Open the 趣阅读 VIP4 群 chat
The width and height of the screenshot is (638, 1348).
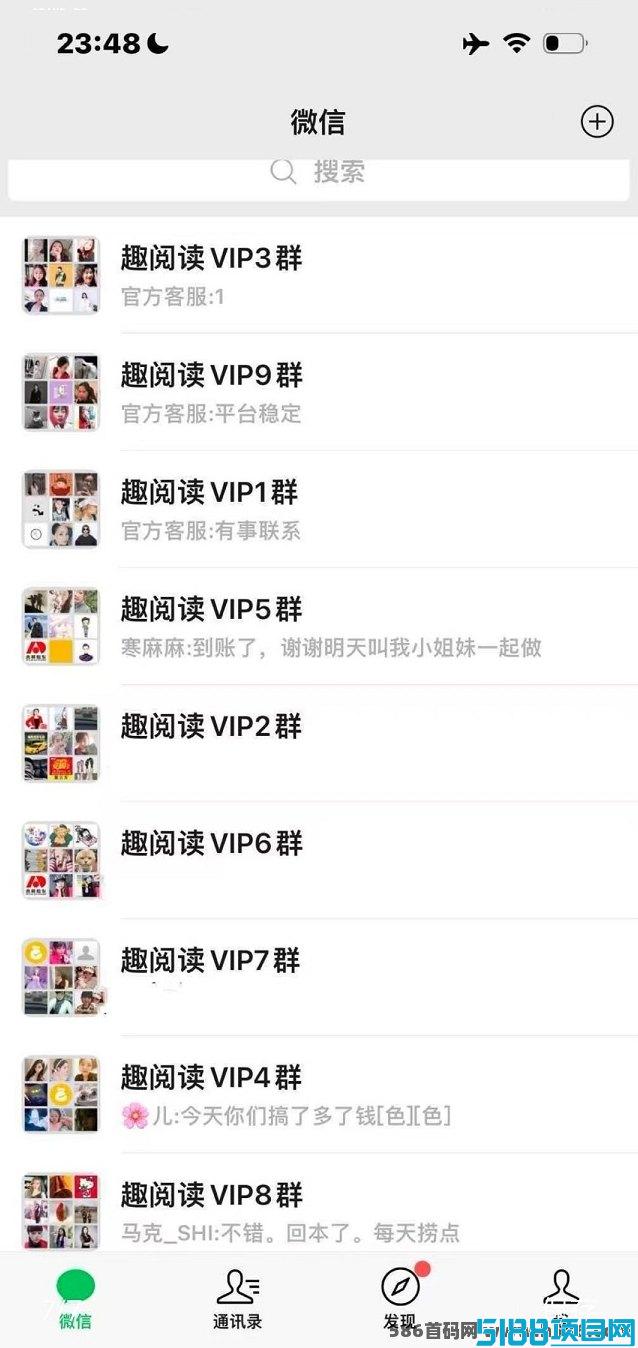(319, 1094)
